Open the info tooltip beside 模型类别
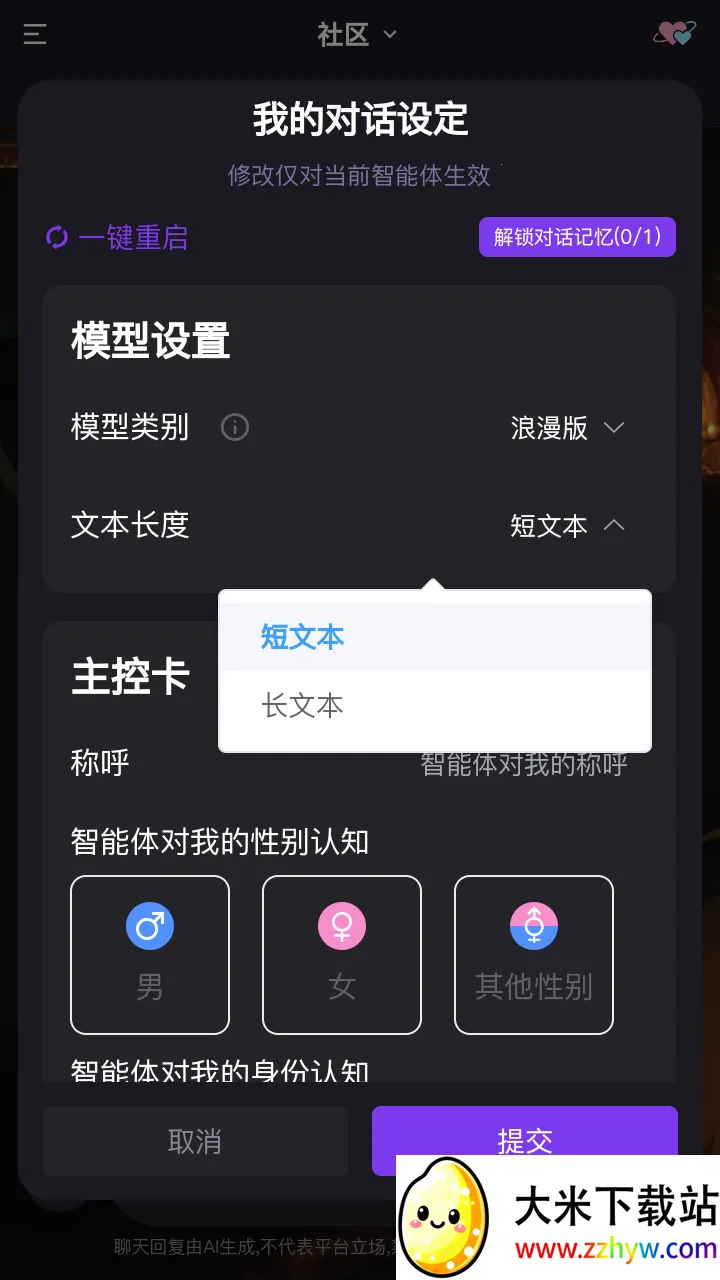This screenshot has width=720, height=1280. [x=234, y=428]
